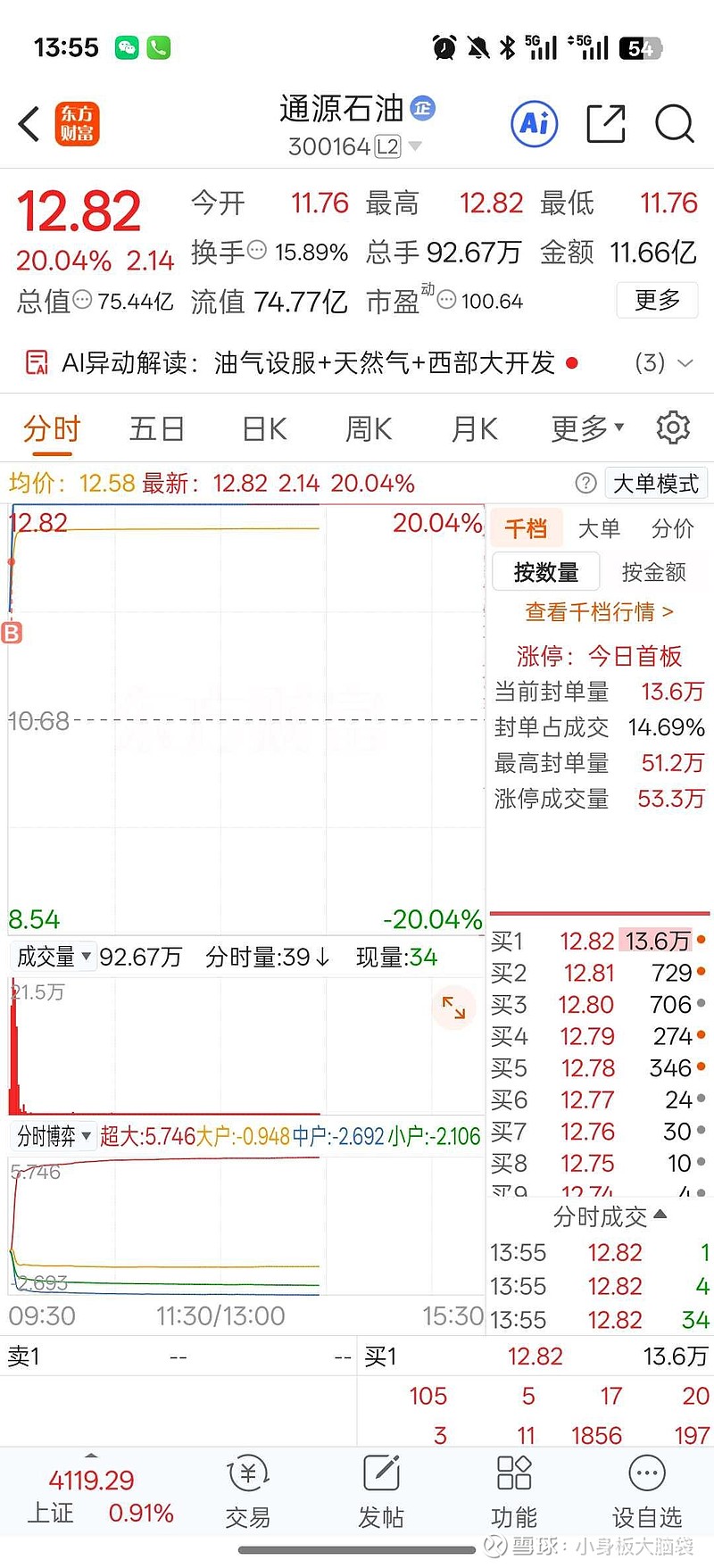Open the AI assistant in the title bar

[x=533, y=124]
